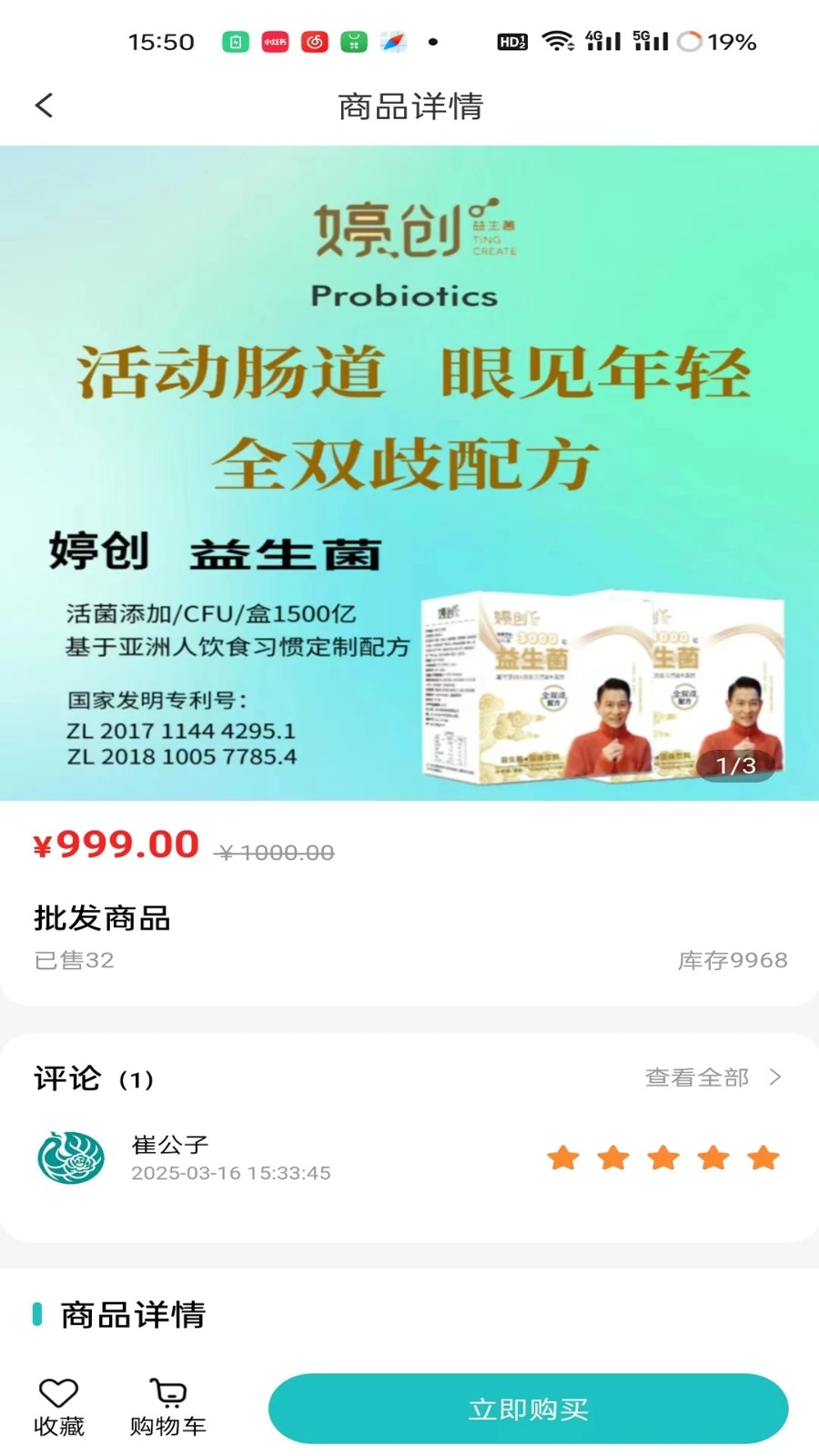The height and width of the screenshot is (1456, 819).
Task: Open the product banner image
Action: (x=409, y=473)
